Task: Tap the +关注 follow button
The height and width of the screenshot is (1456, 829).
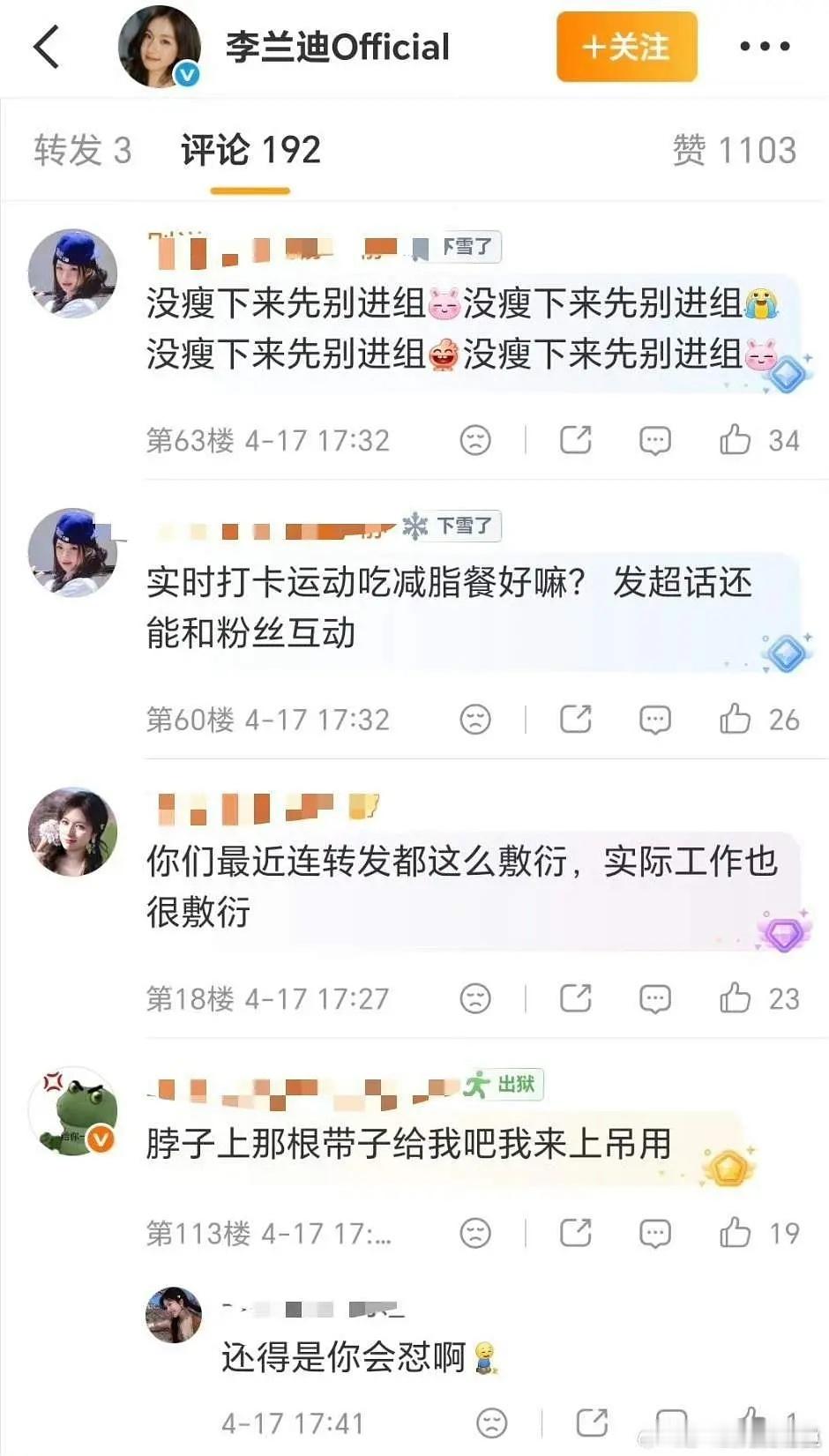Action: pos(626,48)
